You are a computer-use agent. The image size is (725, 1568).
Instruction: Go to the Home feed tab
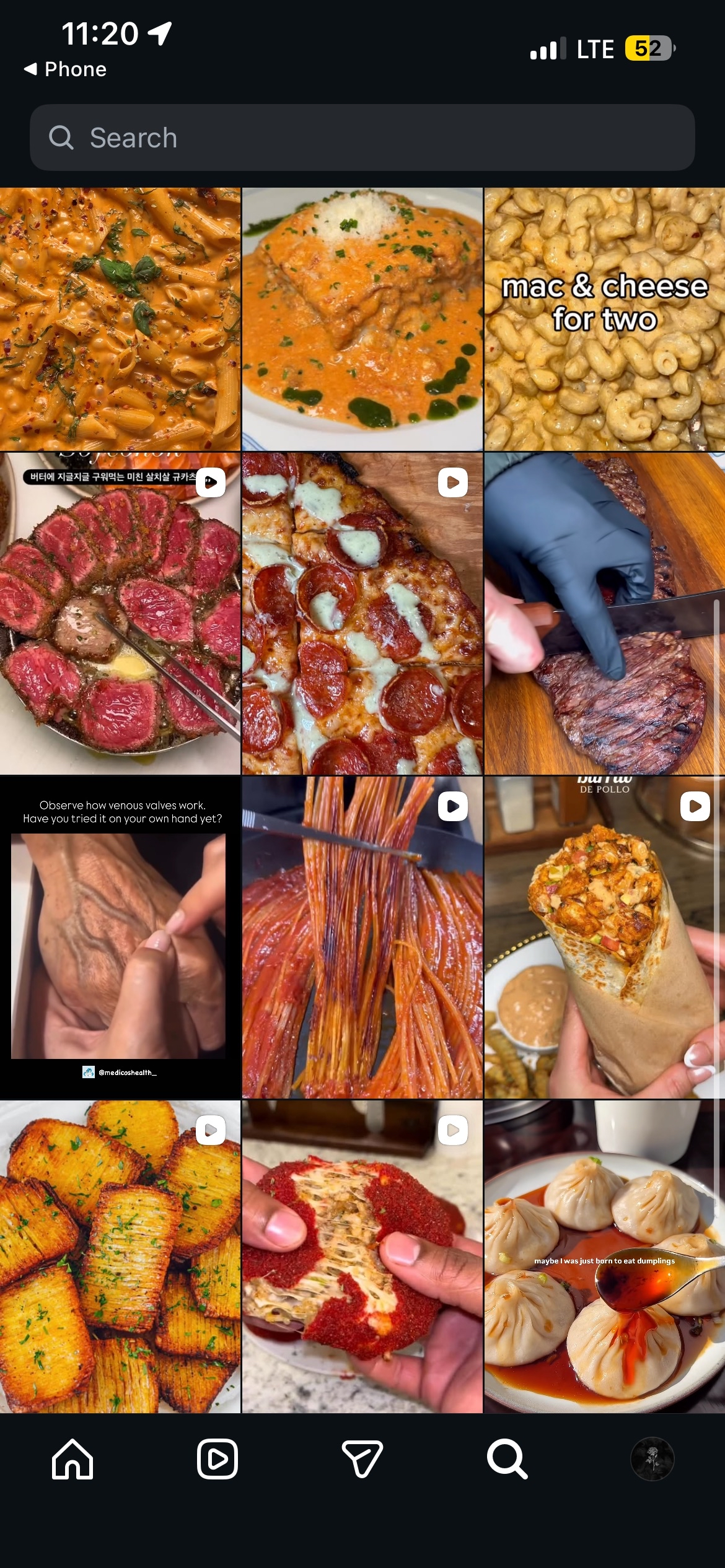point(72,1459)
